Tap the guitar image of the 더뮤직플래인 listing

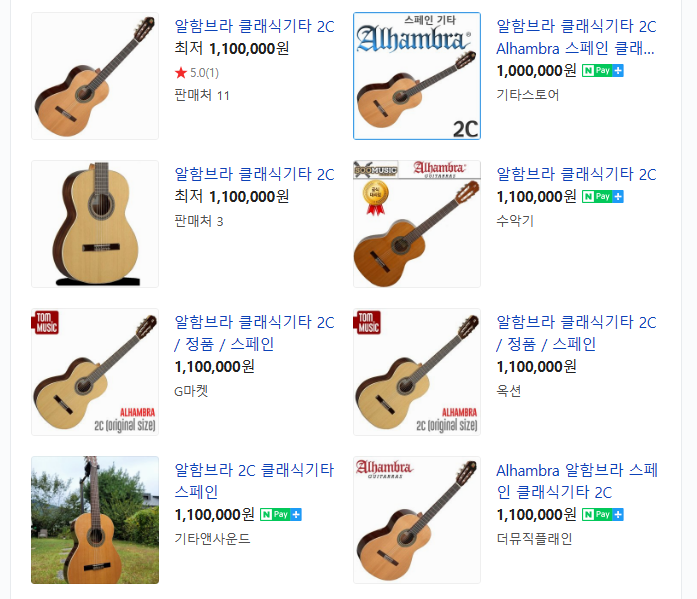click(417, 520)
